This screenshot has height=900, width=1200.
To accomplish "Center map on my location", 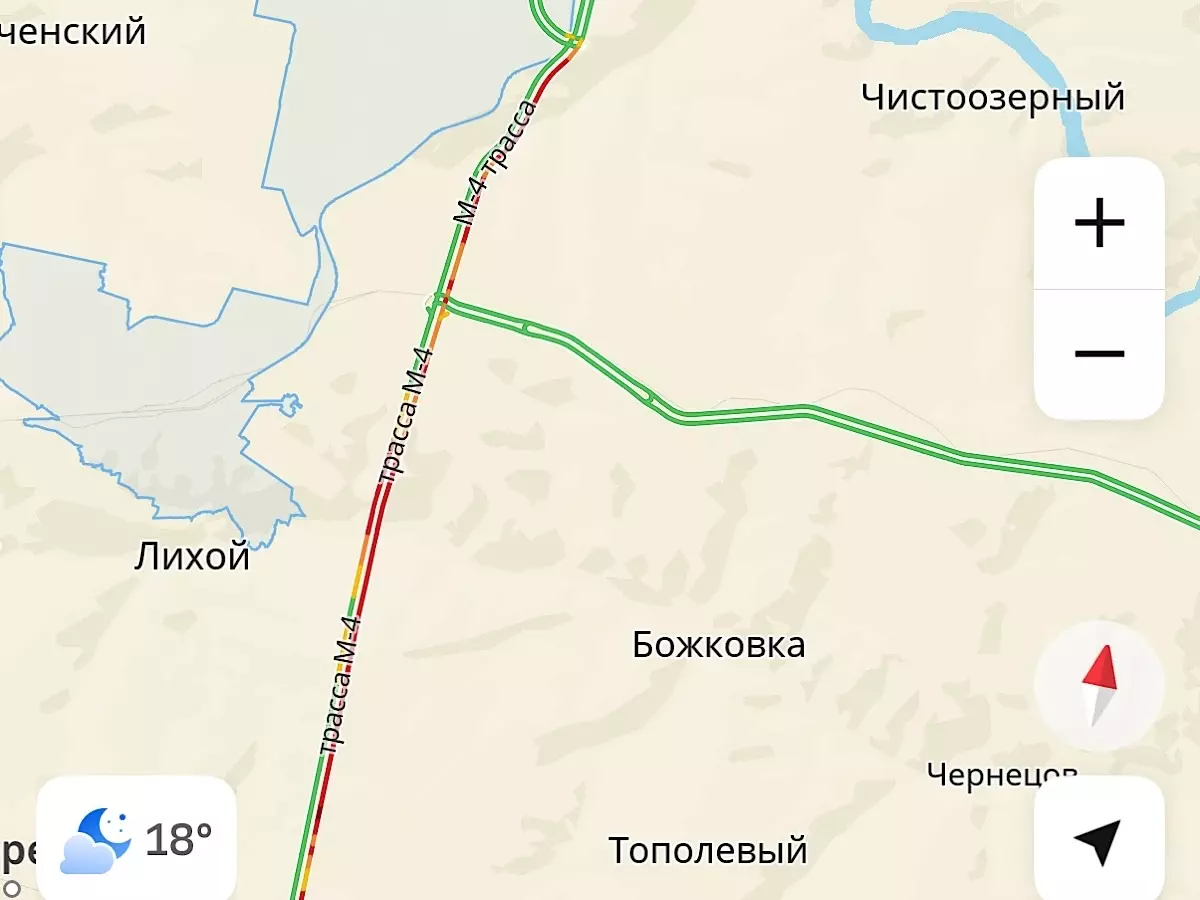I will [x=1098, y=841].
